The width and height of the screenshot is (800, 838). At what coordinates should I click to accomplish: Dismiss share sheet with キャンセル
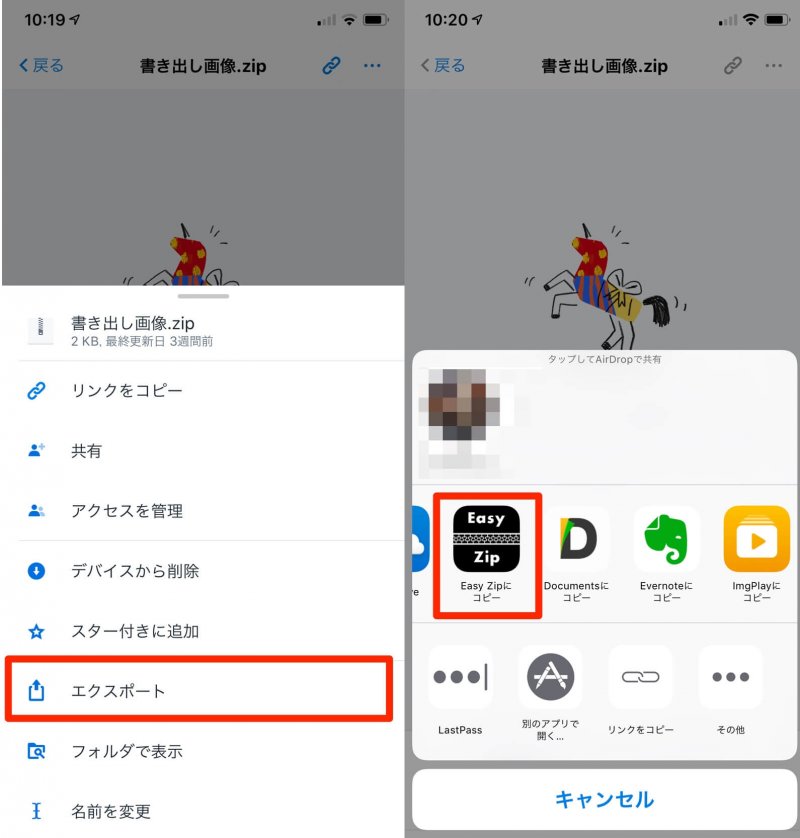[x=604, y=799]
